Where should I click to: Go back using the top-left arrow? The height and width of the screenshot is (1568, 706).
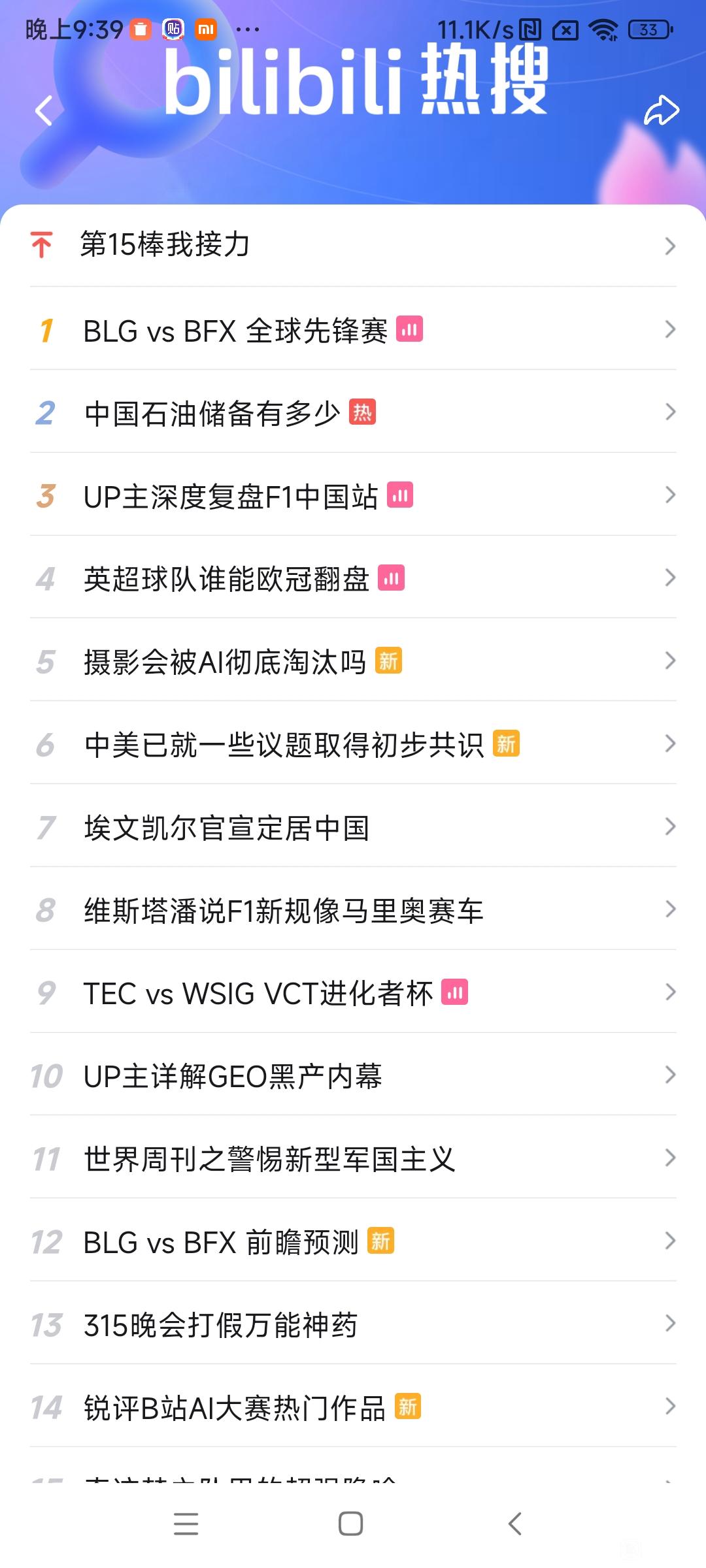[44, 110]
